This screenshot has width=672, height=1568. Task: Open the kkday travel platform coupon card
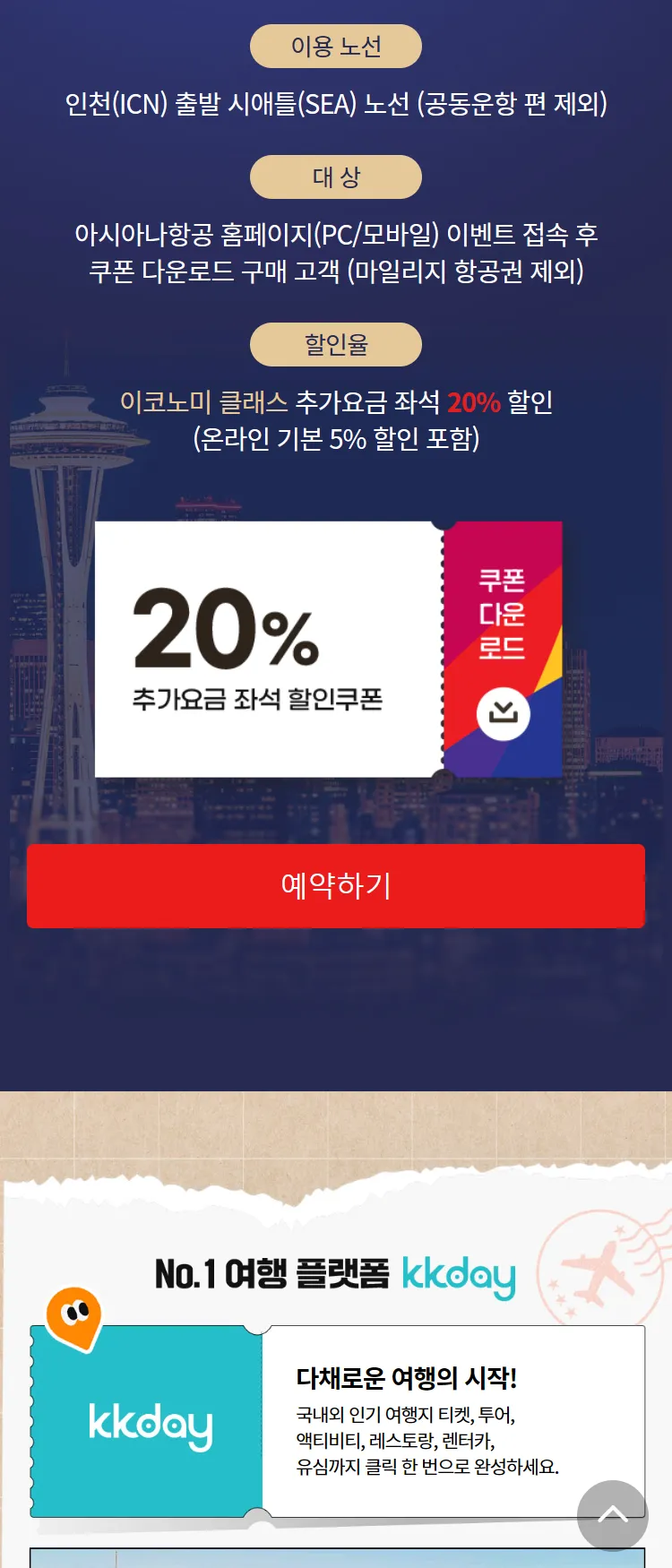(x=336, y=1421)
